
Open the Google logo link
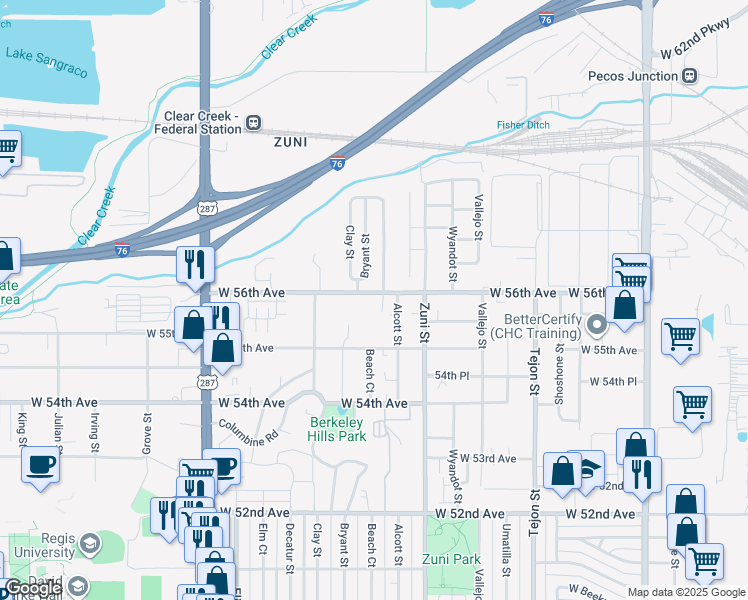click(33, 588)
